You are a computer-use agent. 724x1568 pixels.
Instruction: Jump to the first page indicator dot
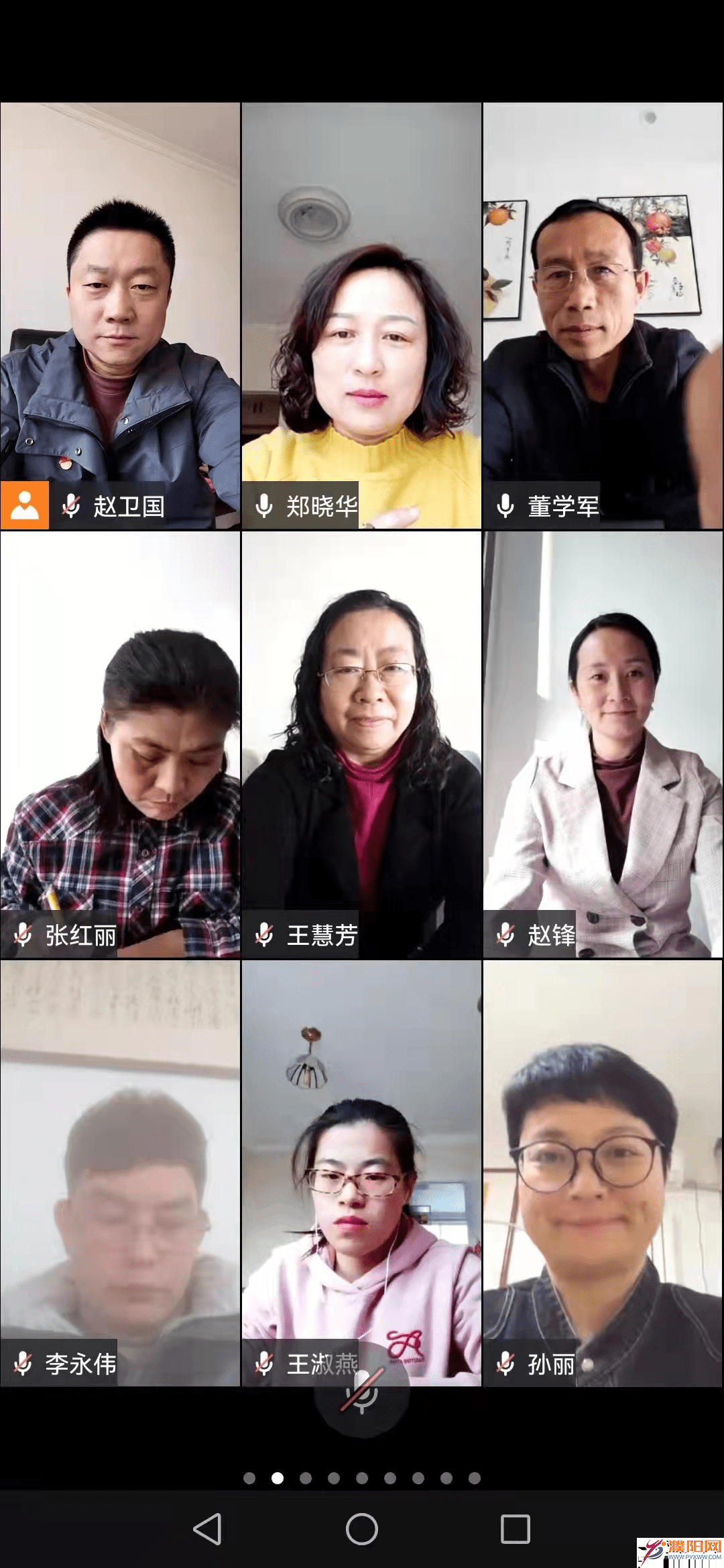[x=249, y=1478]
